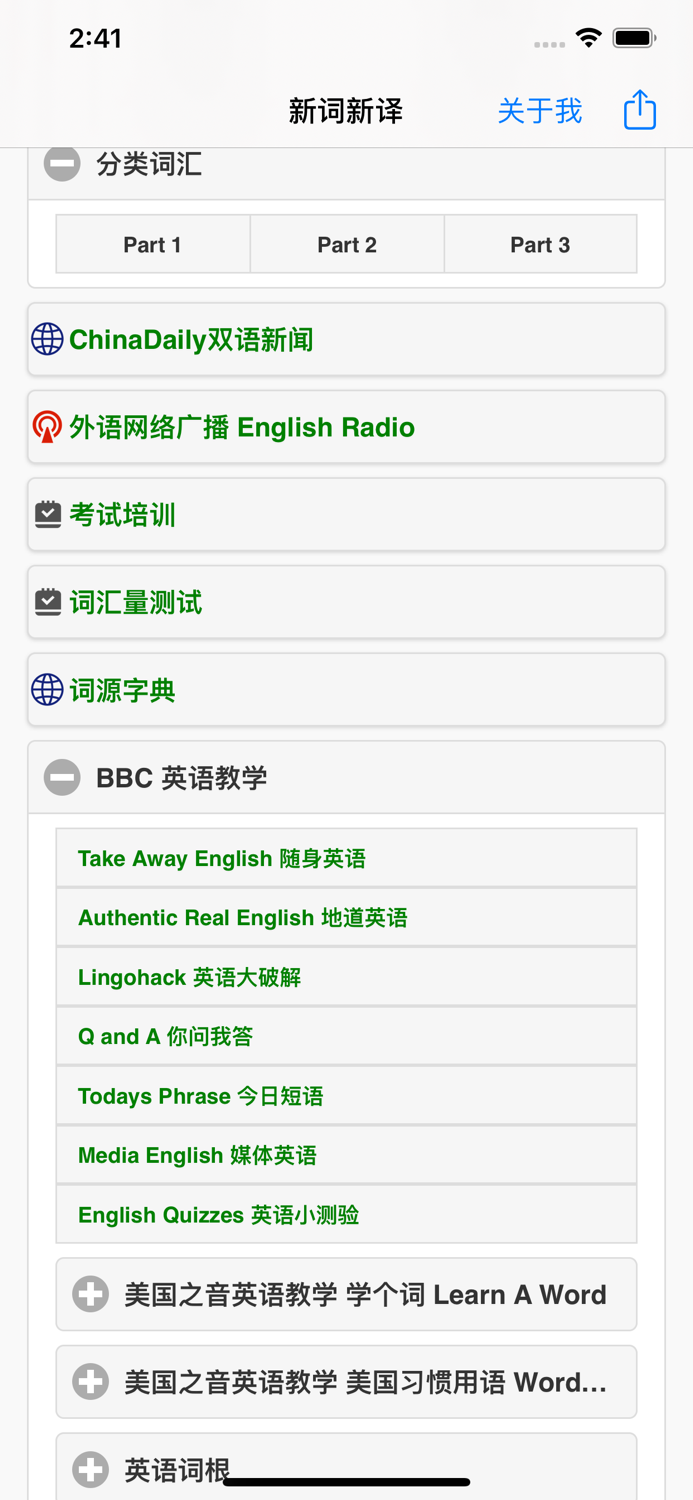Open Todays Phrase 今日短语
The width and height of the screenshot is (693, 1500).
(346, 1096)
